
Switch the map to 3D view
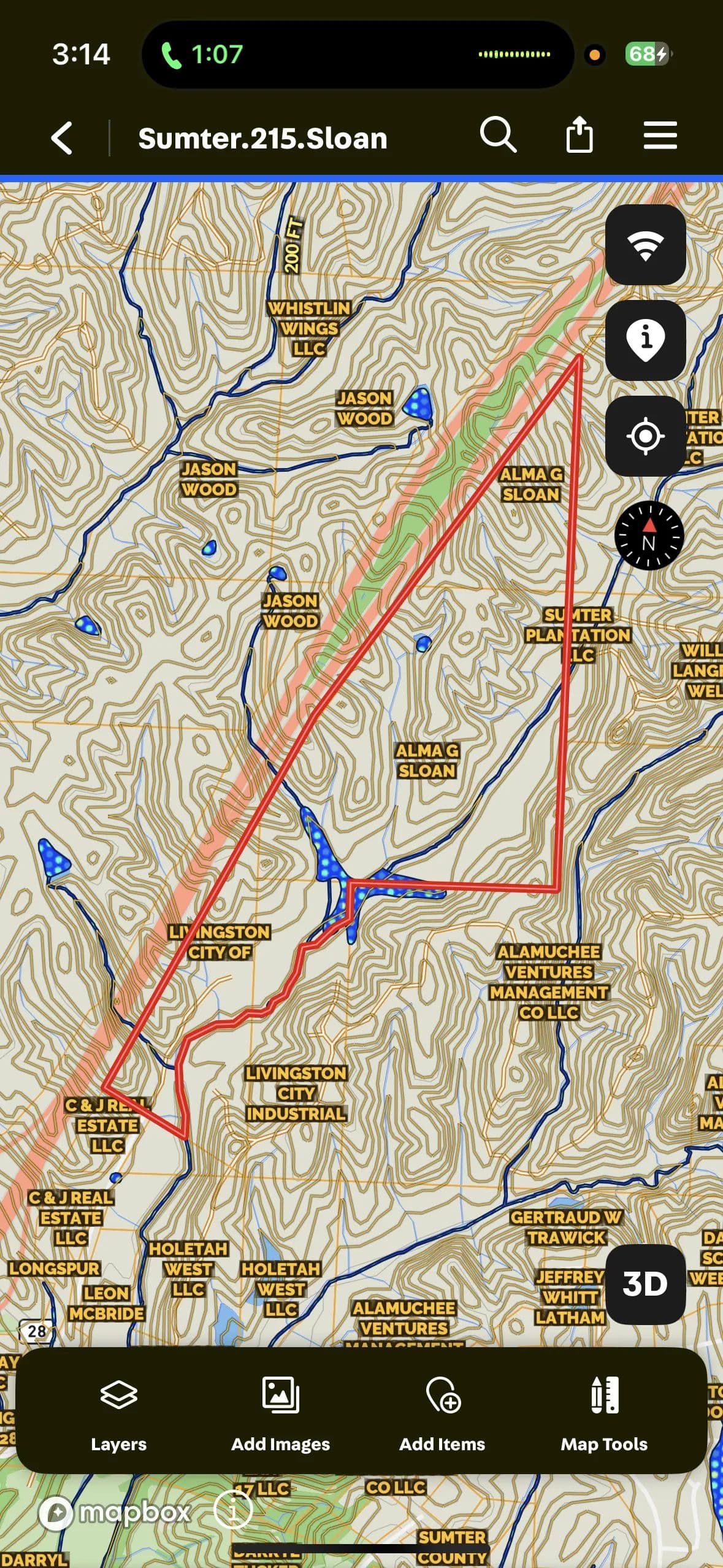[645, 1285]
